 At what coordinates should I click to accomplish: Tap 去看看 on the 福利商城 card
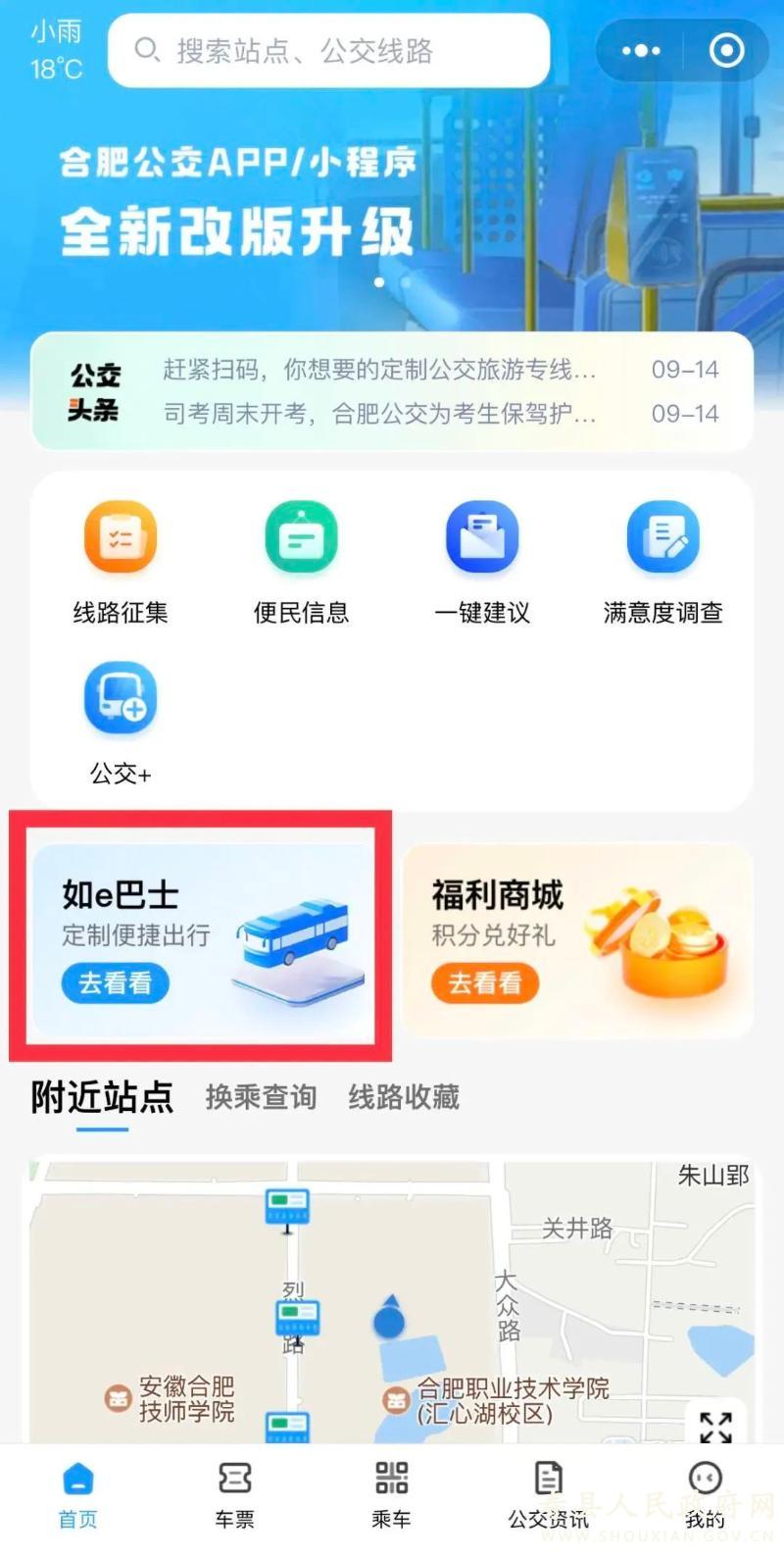coord(485,982)
